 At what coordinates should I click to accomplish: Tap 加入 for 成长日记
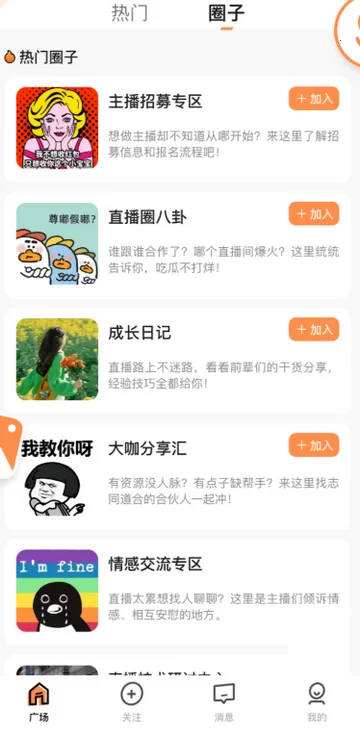[314, 330]
